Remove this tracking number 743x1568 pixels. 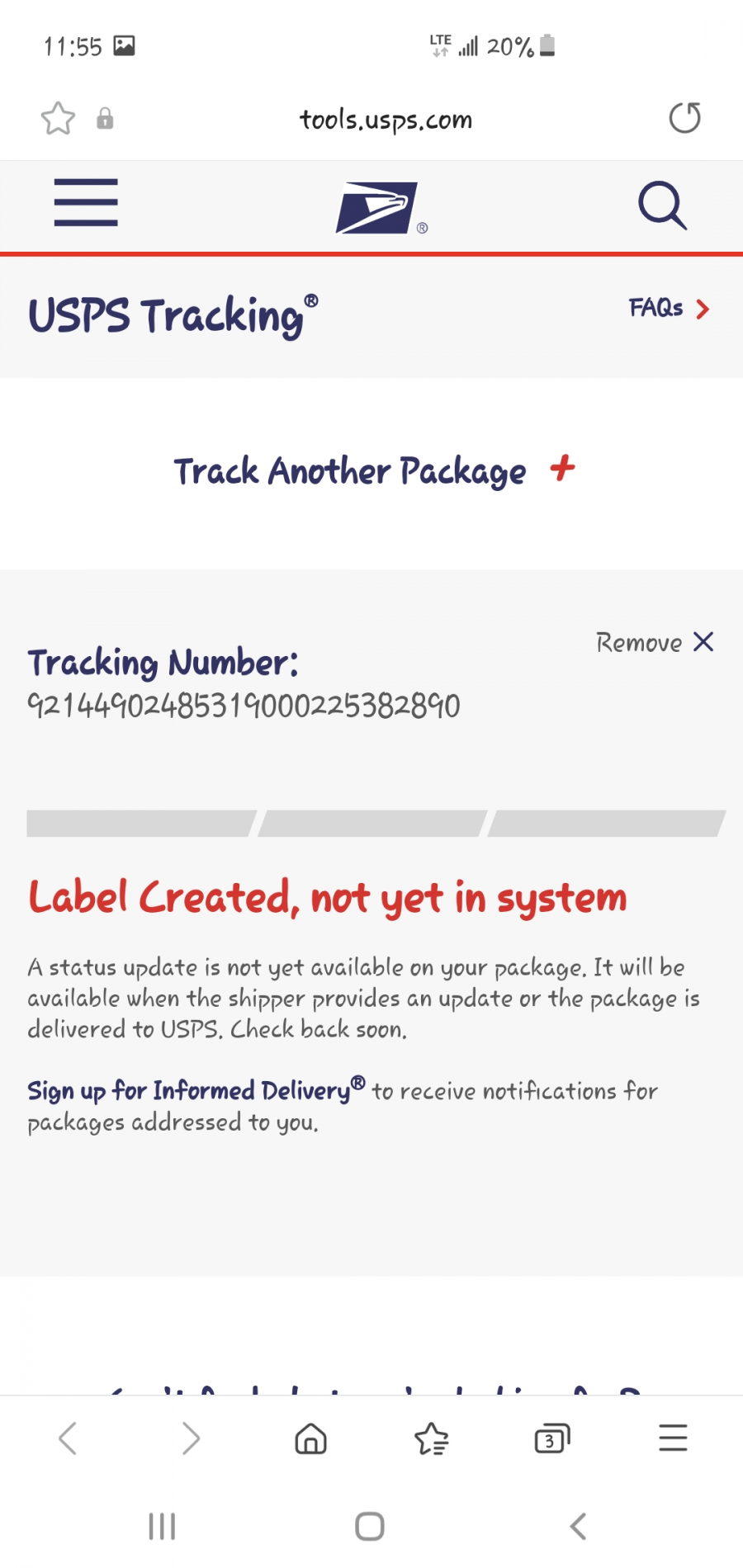point(655,643)
